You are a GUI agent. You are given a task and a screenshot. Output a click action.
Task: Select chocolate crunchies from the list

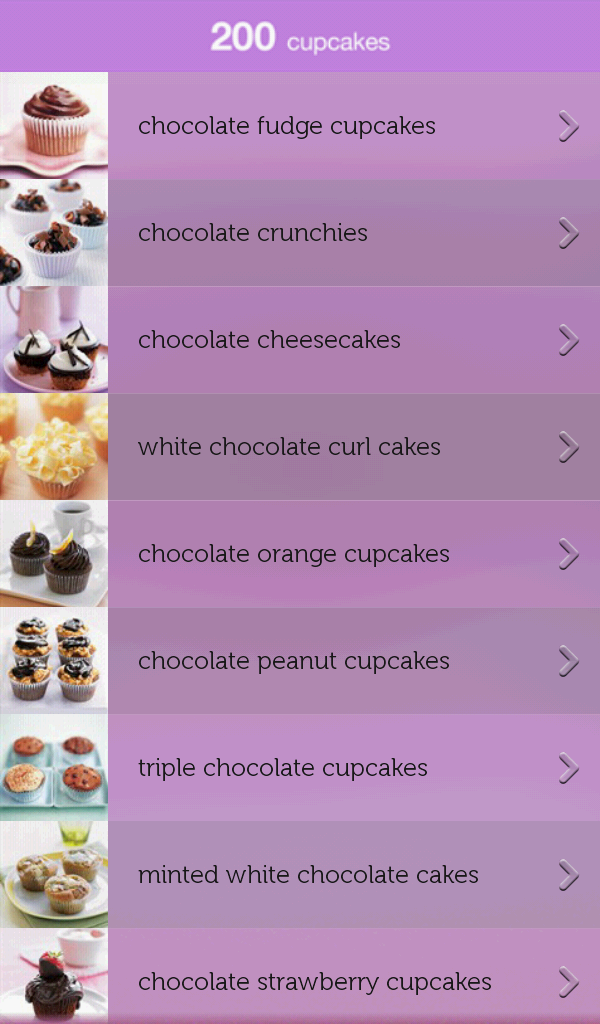click(x=253, y=233)
